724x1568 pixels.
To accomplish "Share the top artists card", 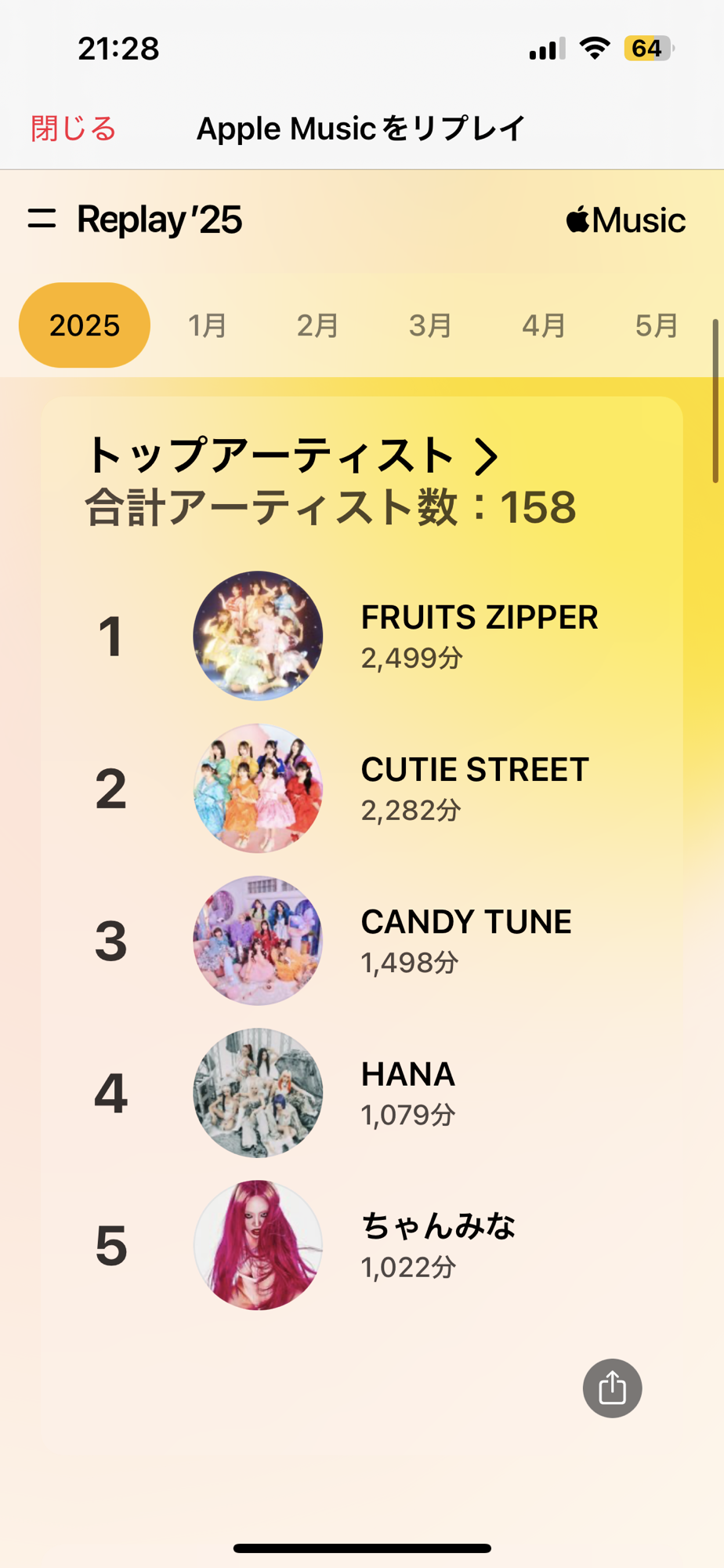I will click(612, 1388).
